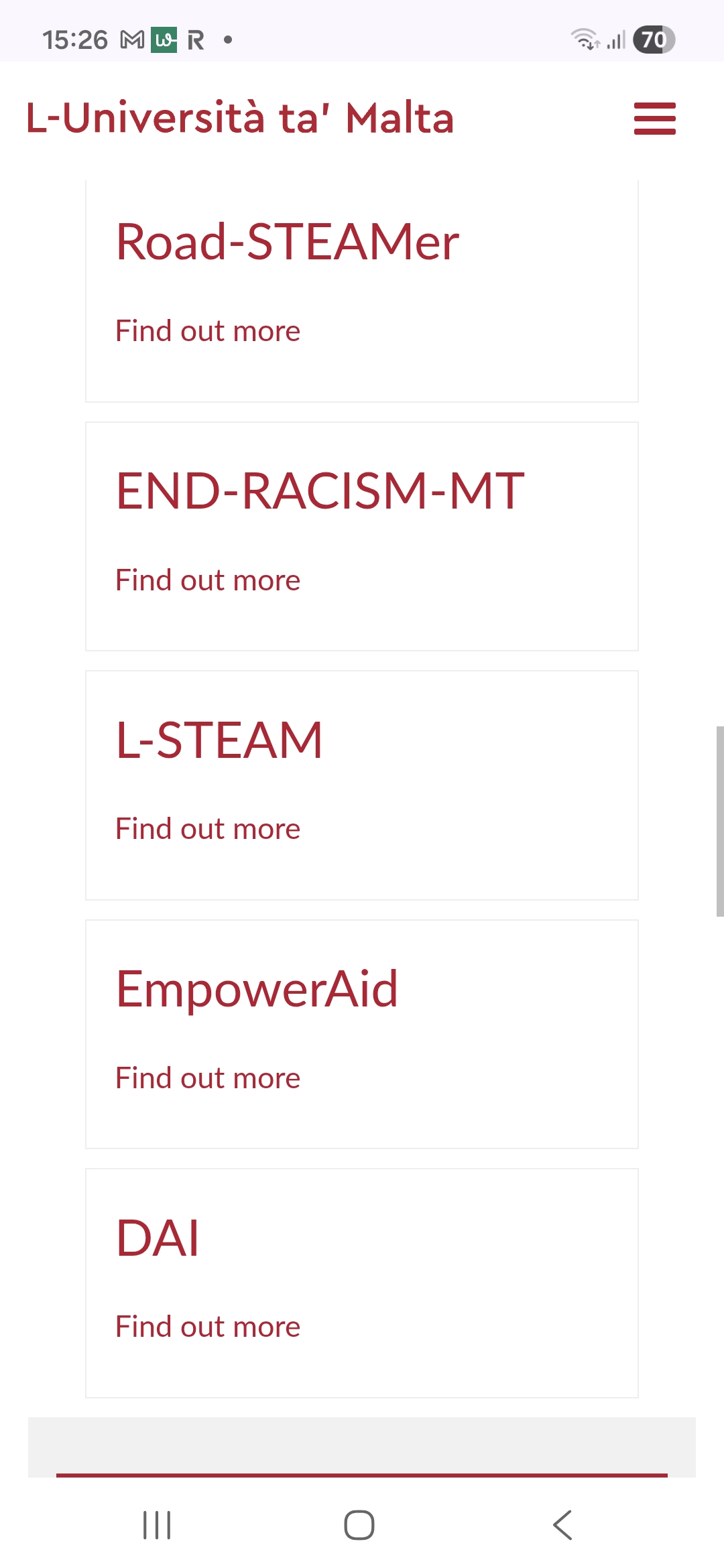The image size is (724, 1568).
Task: Open the END-RACISM-MT project title
Action: point(320,491)
